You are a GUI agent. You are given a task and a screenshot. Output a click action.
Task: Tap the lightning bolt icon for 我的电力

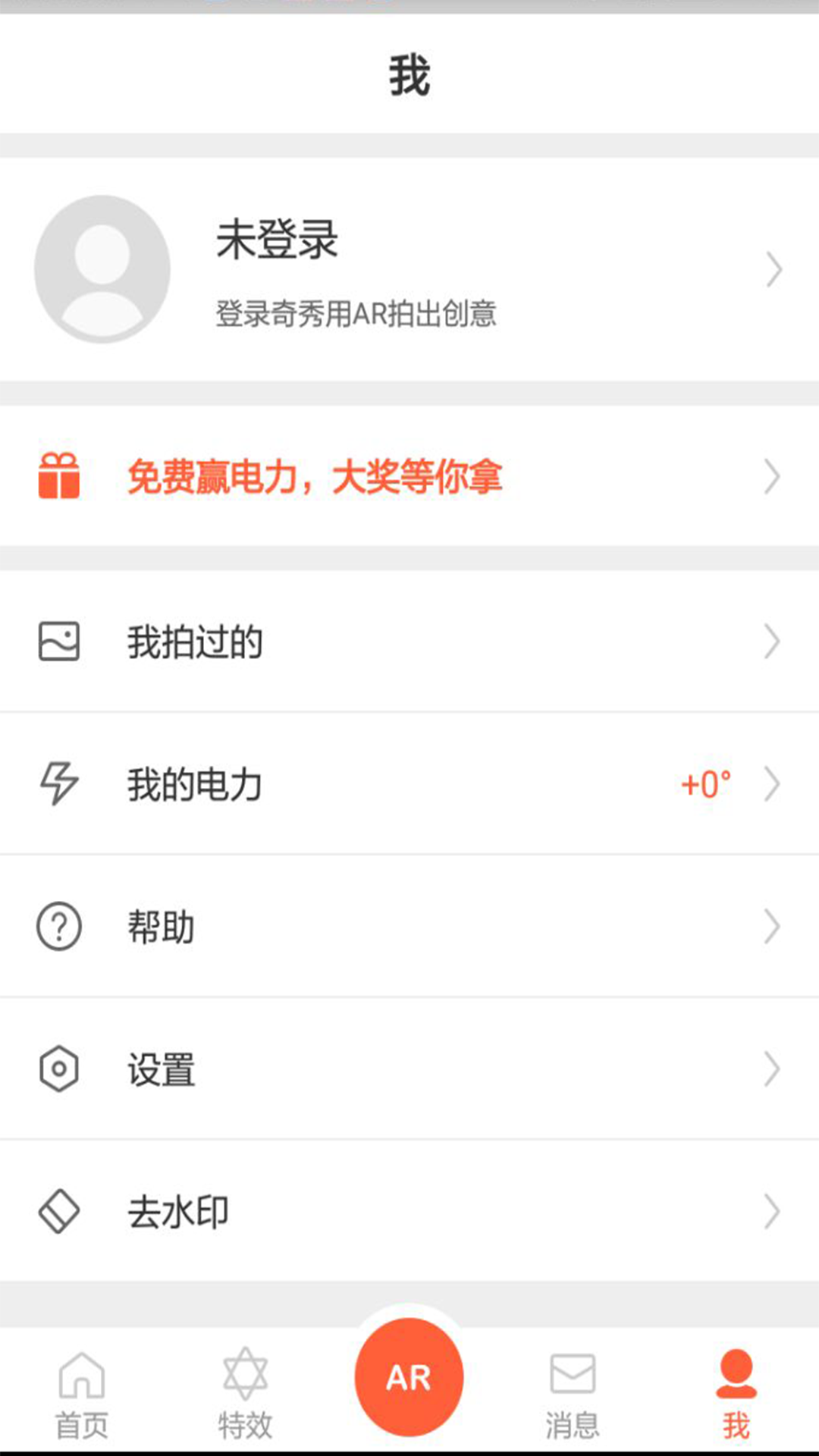coord(59,783)
